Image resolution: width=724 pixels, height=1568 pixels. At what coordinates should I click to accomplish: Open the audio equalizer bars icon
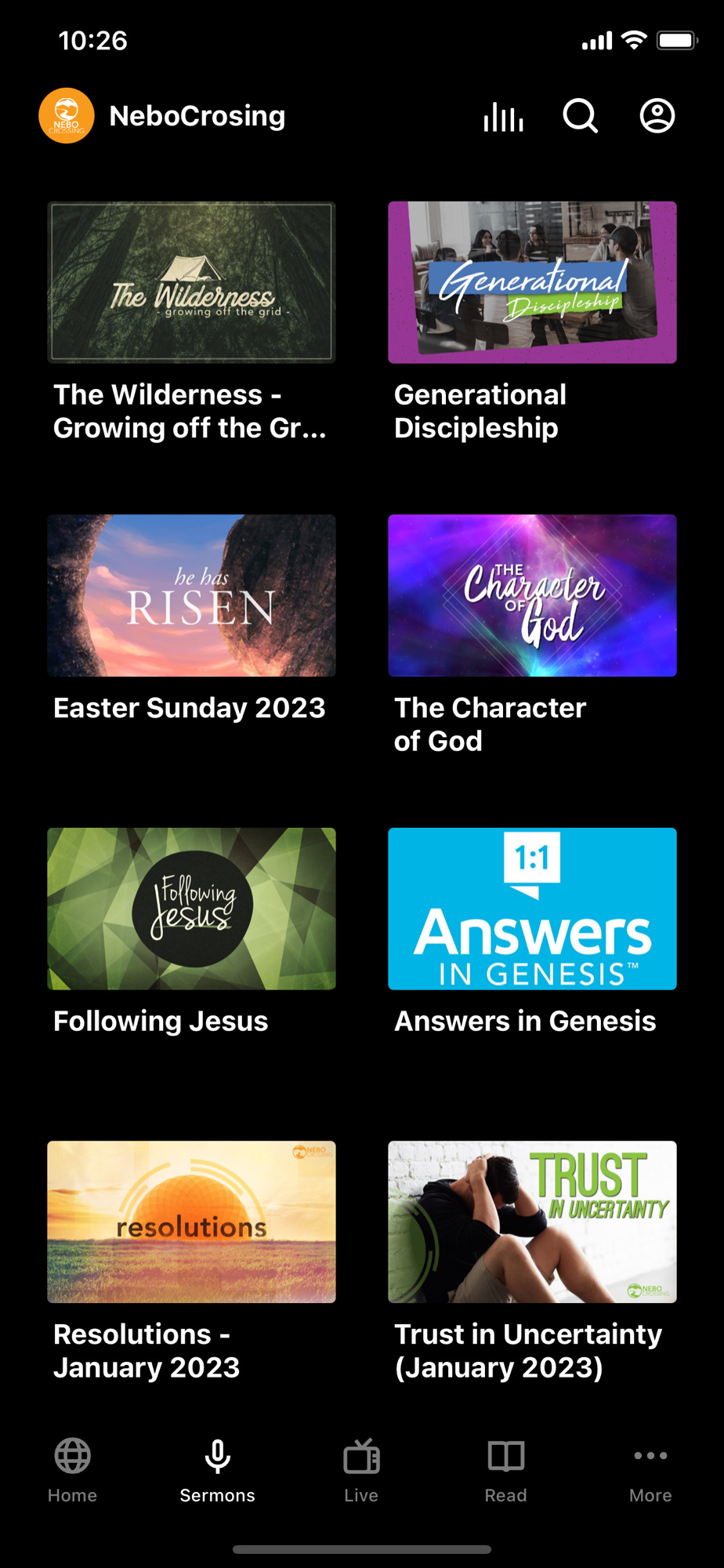(503, 117)
